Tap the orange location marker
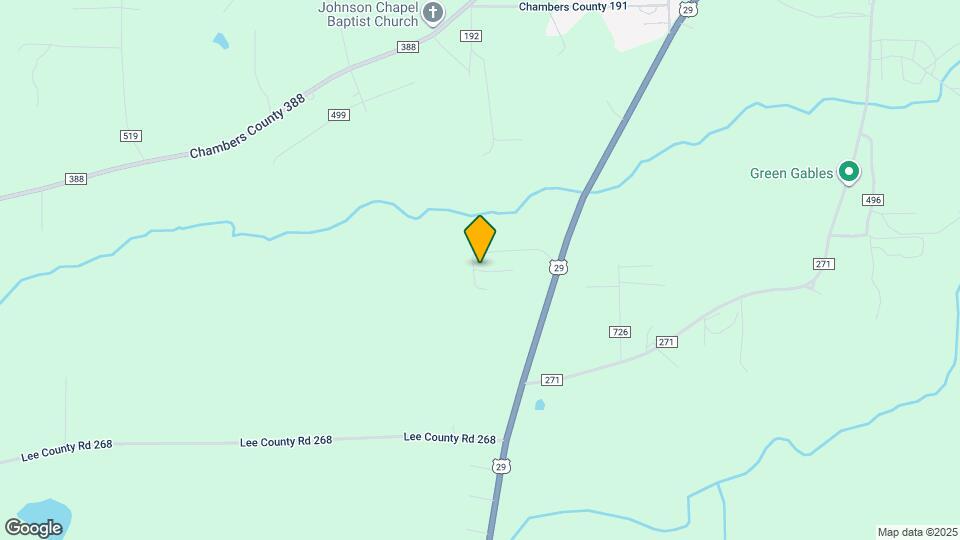960x540 pixels. click(x=480, y=239)
